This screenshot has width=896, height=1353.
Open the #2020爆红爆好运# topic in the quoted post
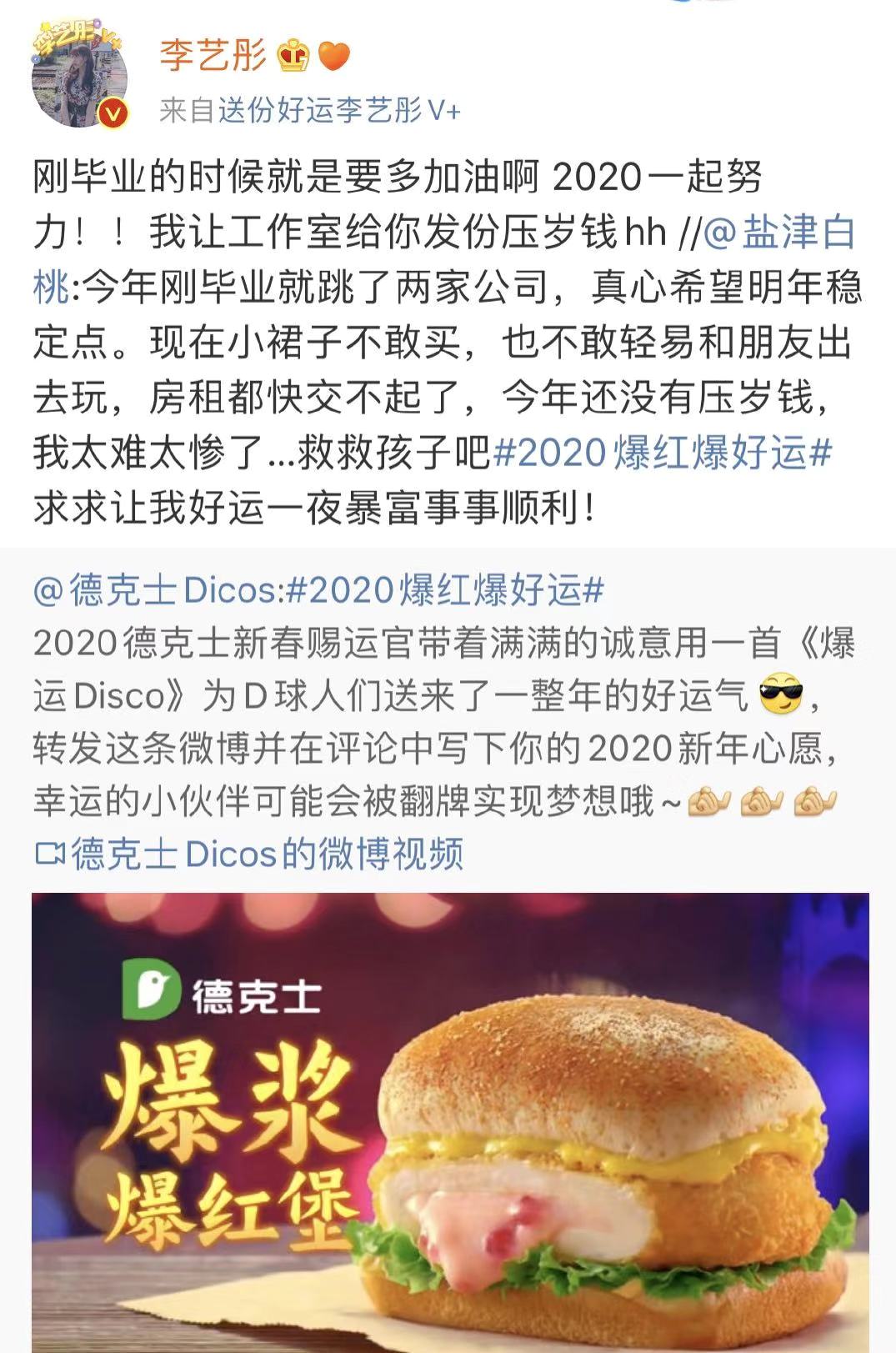pos(444,591)
